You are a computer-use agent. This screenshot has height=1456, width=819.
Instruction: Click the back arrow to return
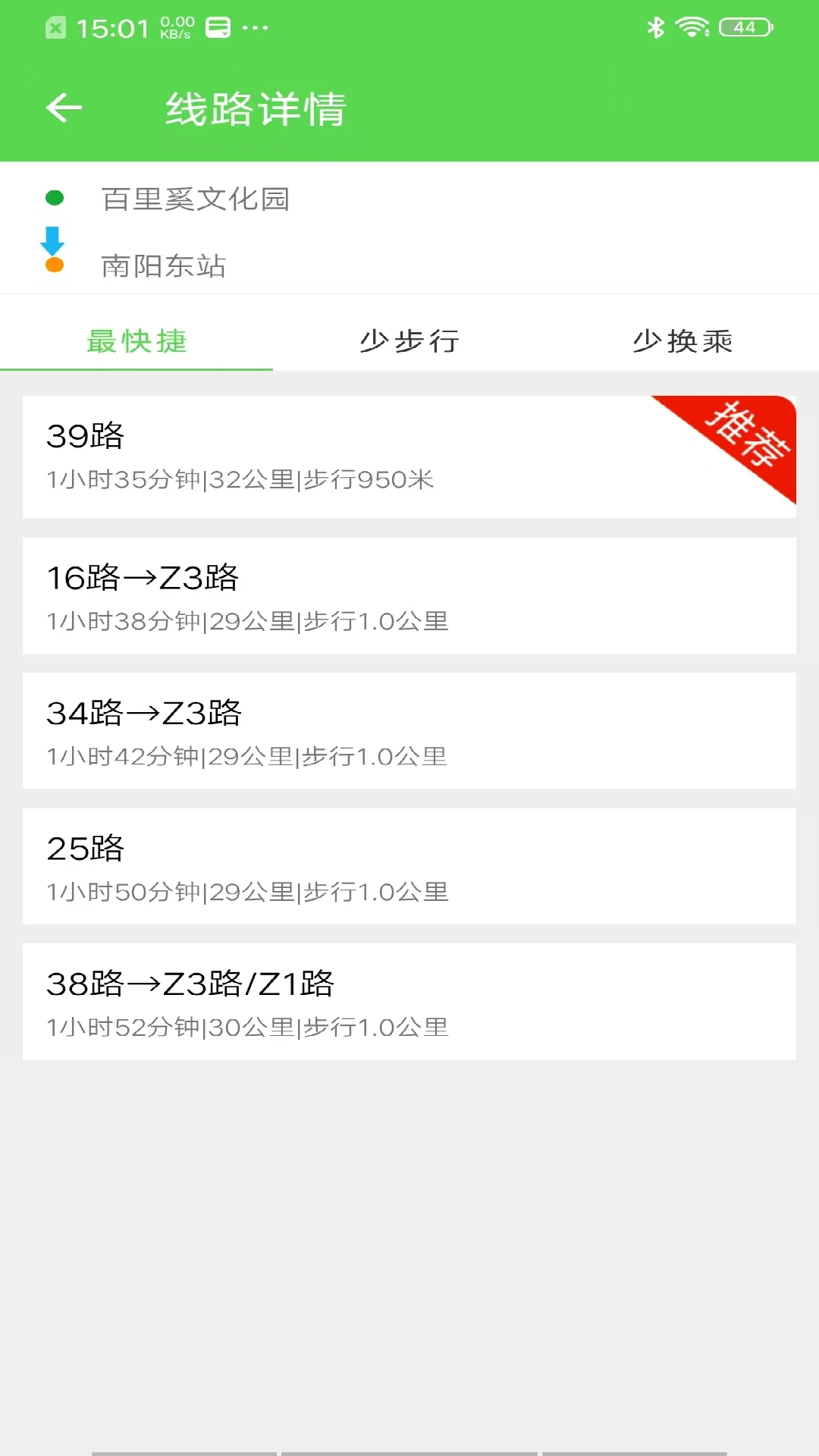64,107
